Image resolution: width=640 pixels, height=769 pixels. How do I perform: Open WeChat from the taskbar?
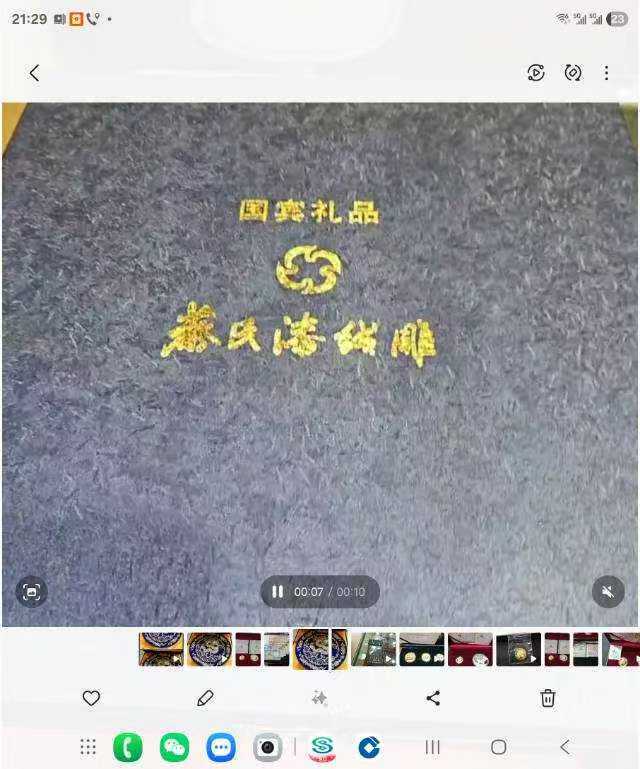[174, 747]
